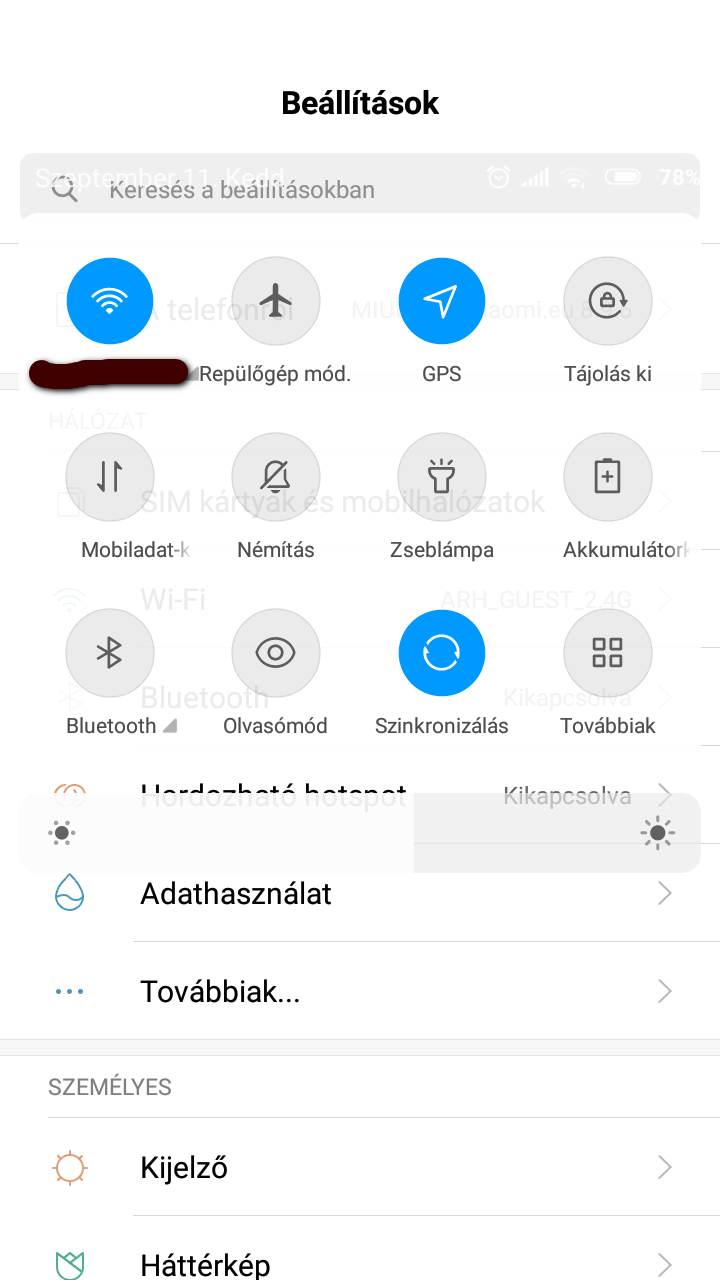
Task: Enable Akkumulátor battery saver toggle
Action: [x=607, y=477]
